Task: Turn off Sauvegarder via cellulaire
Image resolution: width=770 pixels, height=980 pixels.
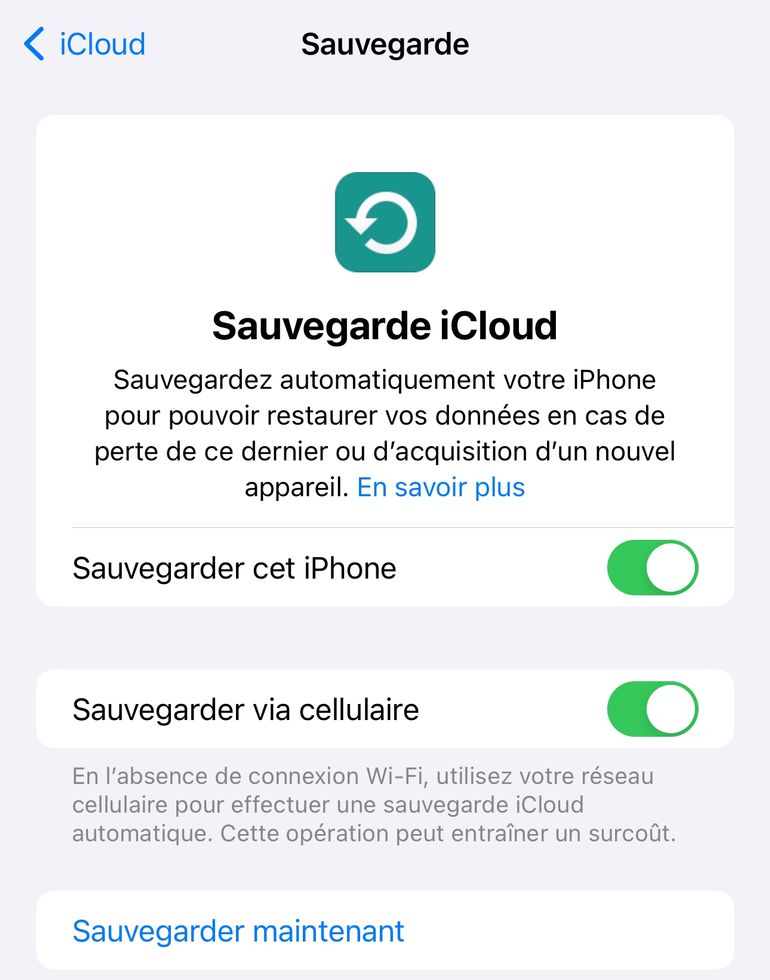Action: 652,710
